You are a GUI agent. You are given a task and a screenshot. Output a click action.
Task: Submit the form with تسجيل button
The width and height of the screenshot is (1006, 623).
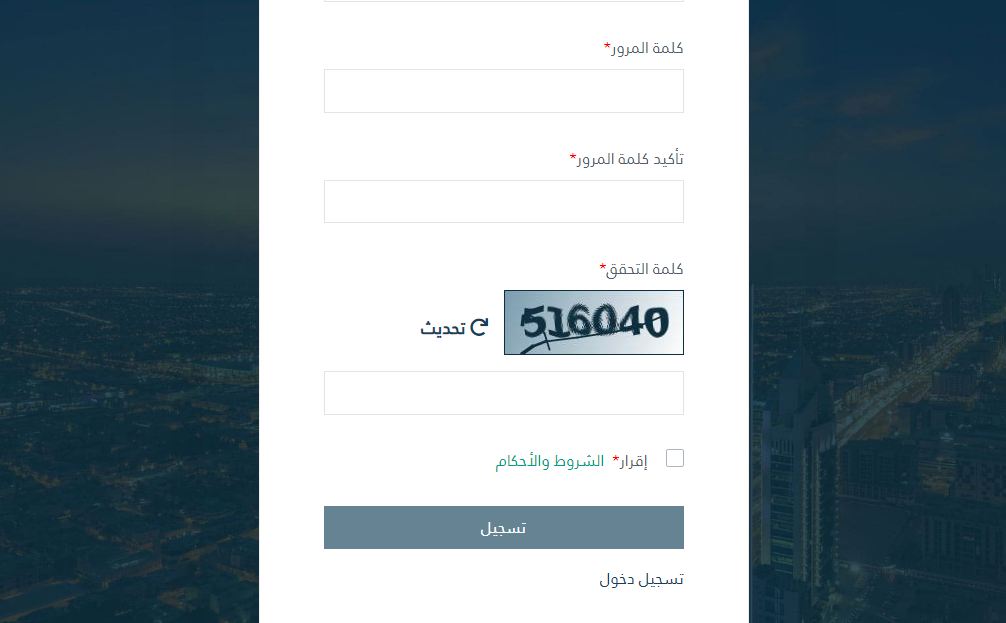coord(503,527)
